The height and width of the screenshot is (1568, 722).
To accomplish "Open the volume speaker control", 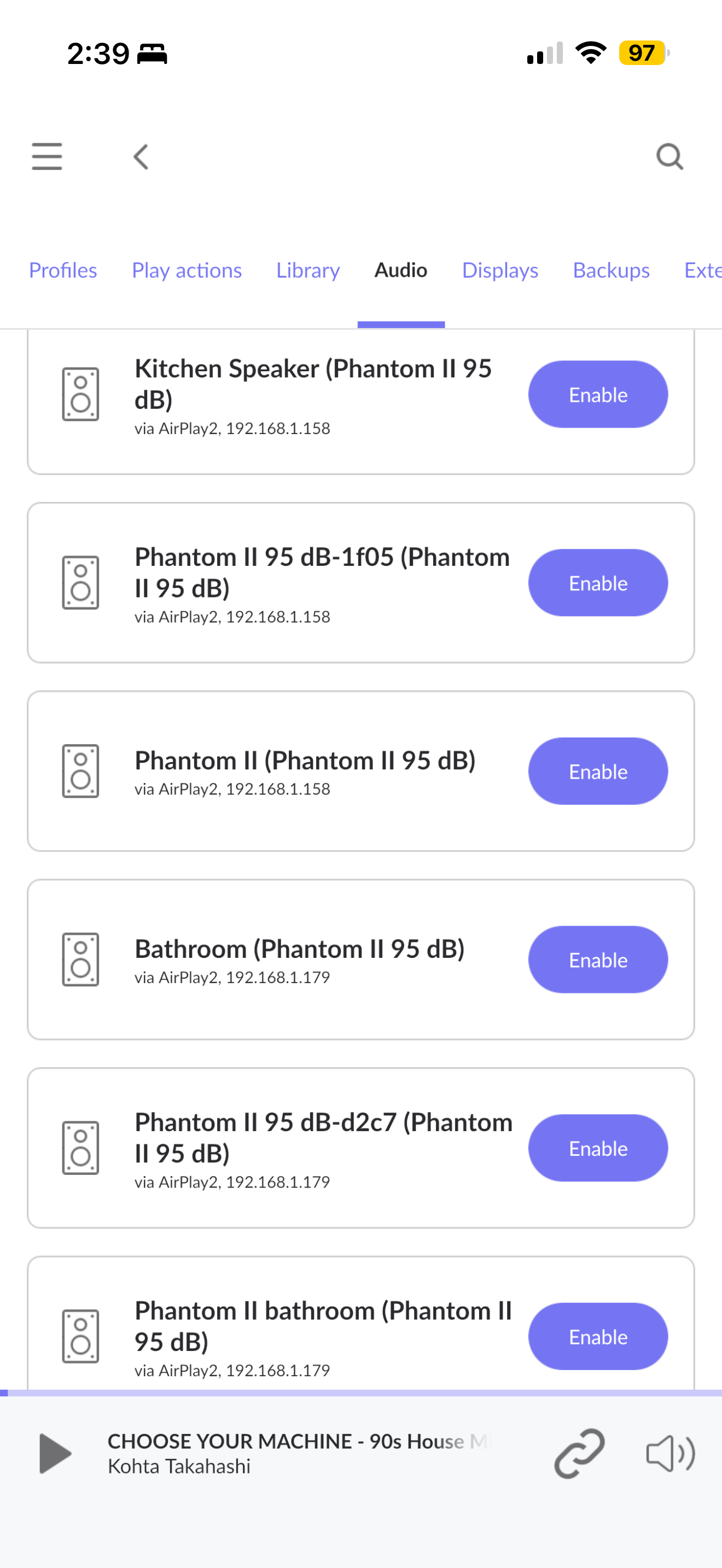I will pos(669,1454).
